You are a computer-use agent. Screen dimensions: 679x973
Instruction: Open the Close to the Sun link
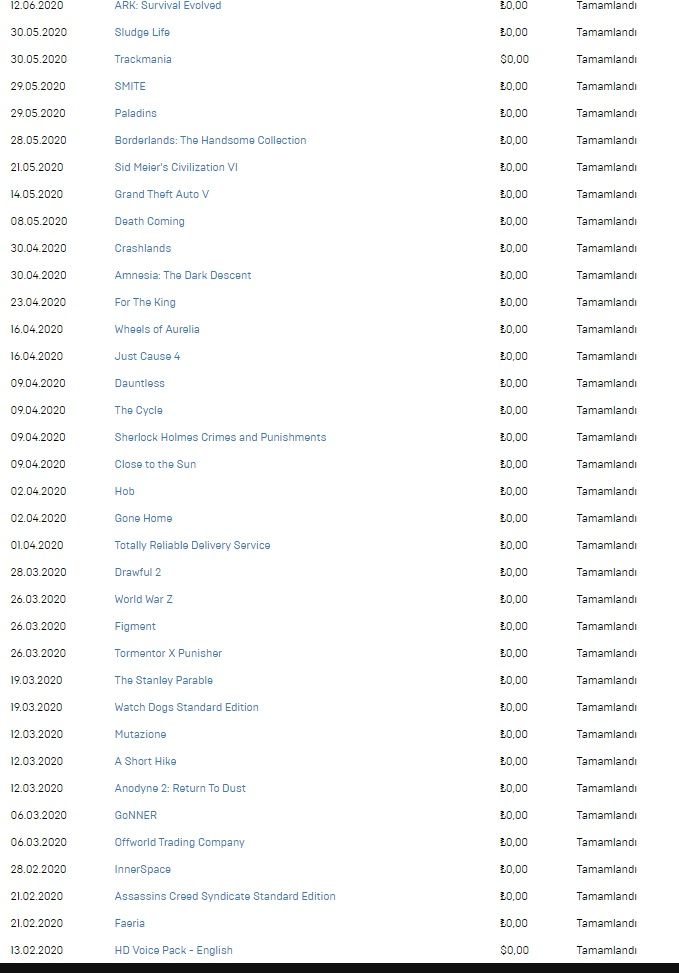coord(155,464)
